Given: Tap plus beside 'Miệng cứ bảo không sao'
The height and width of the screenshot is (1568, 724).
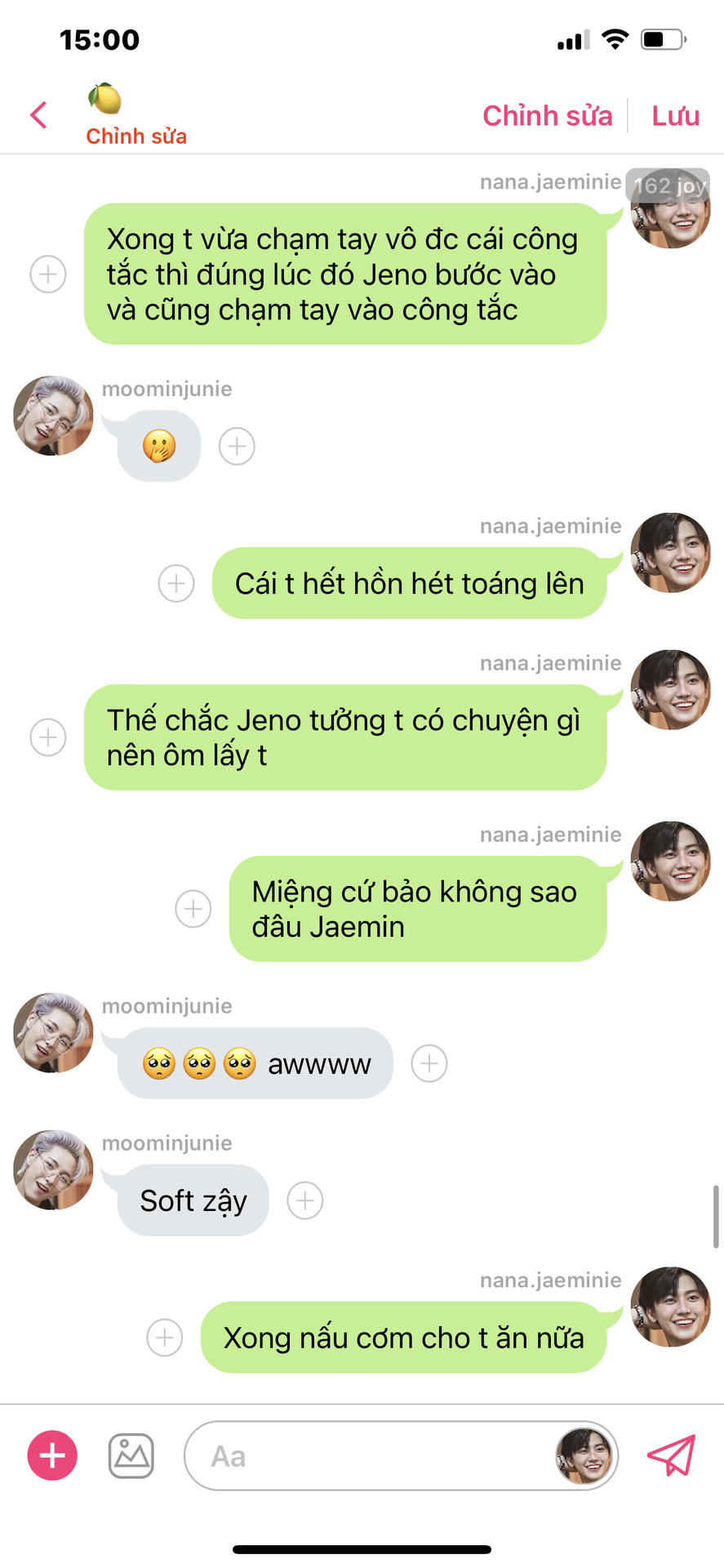Looking at the screenshot, I should click(x=193, y=908).
